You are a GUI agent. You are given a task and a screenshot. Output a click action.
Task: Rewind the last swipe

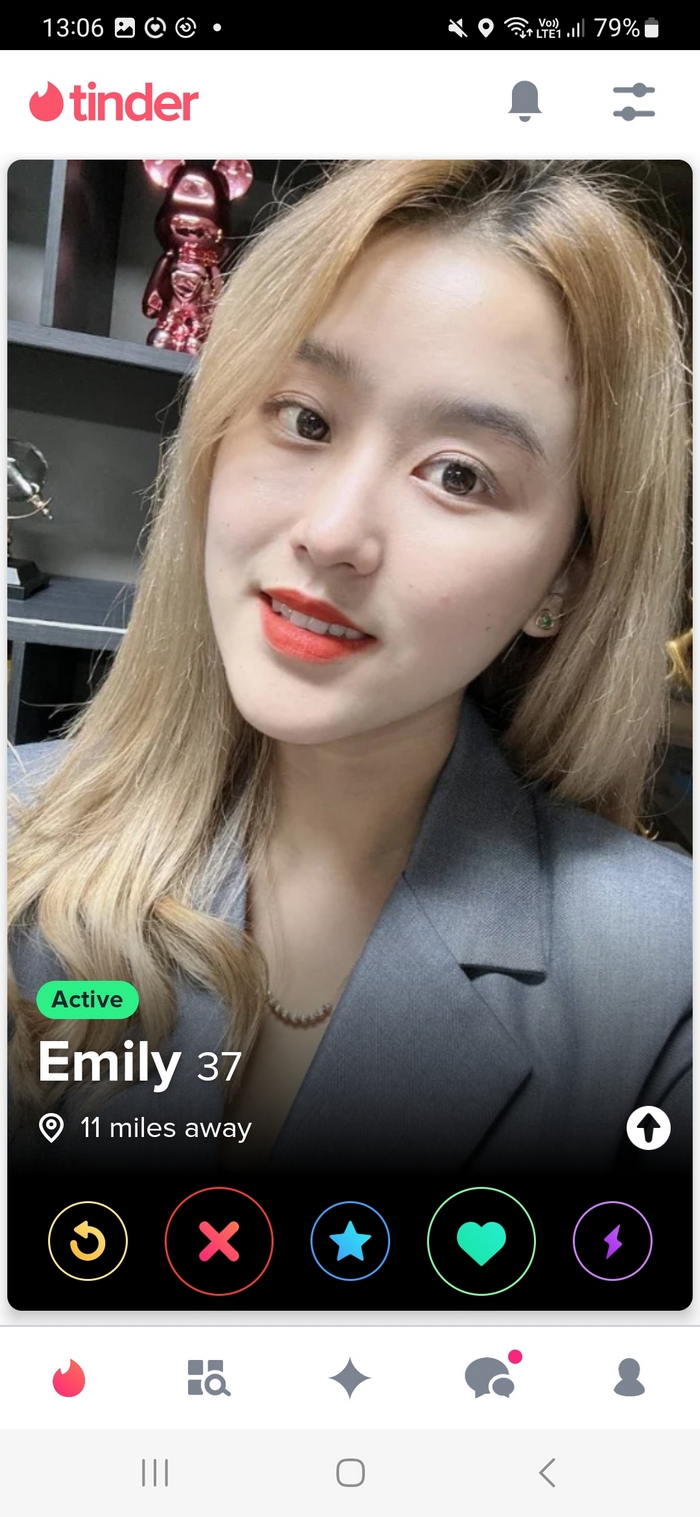(88, 1242)
